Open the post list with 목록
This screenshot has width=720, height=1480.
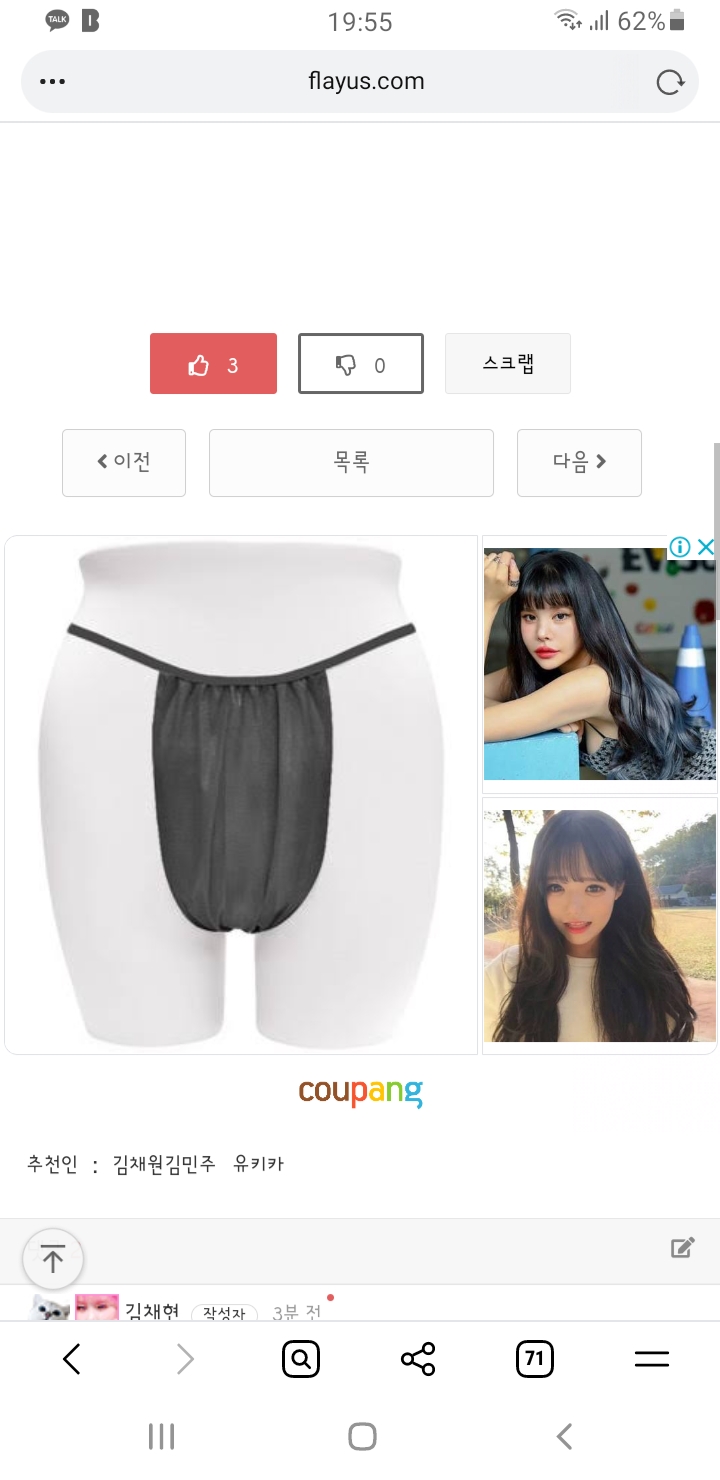click(351, 462)
